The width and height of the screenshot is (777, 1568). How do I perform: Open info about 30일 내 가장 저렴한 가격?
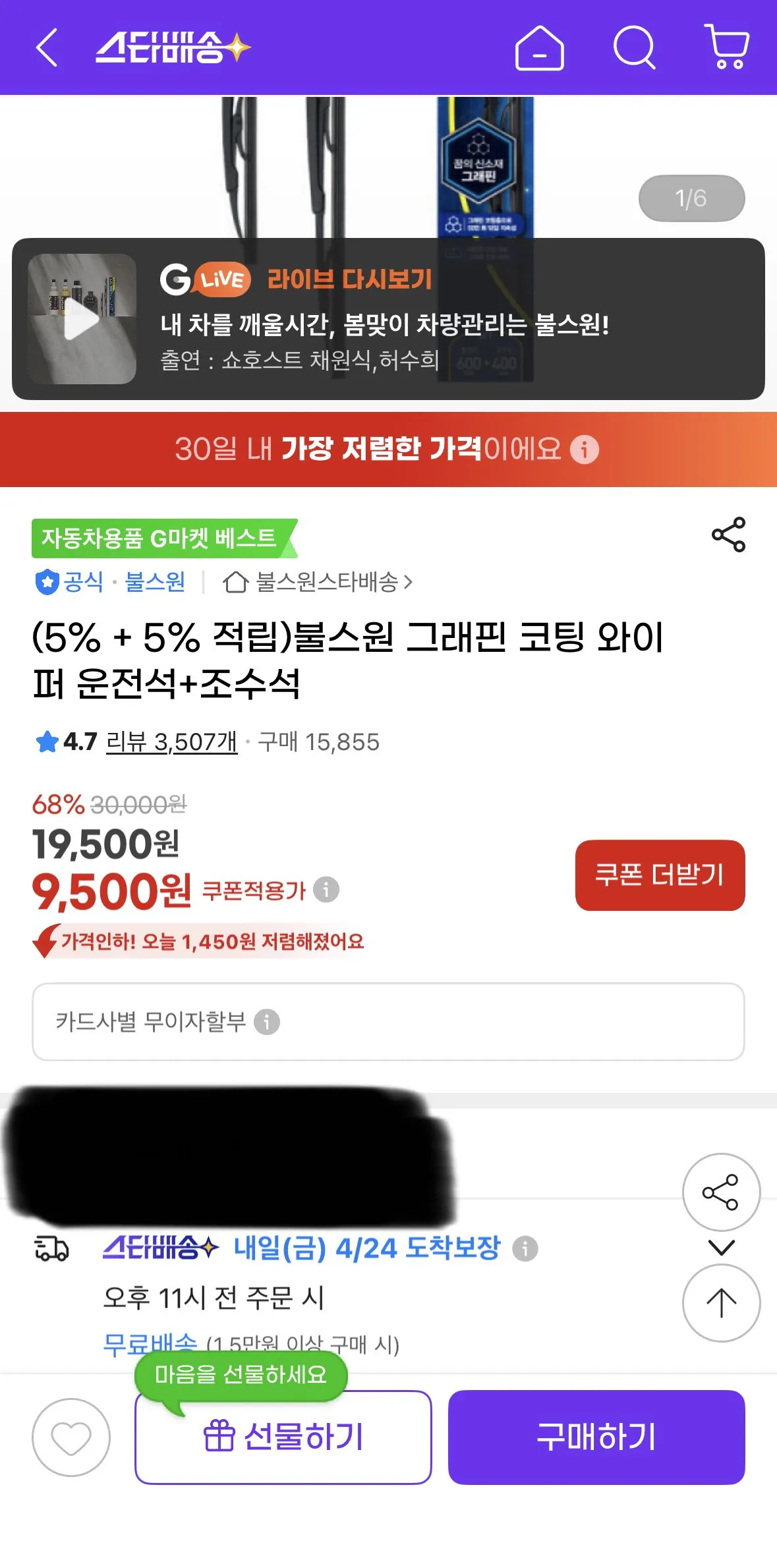coord(585,450)
